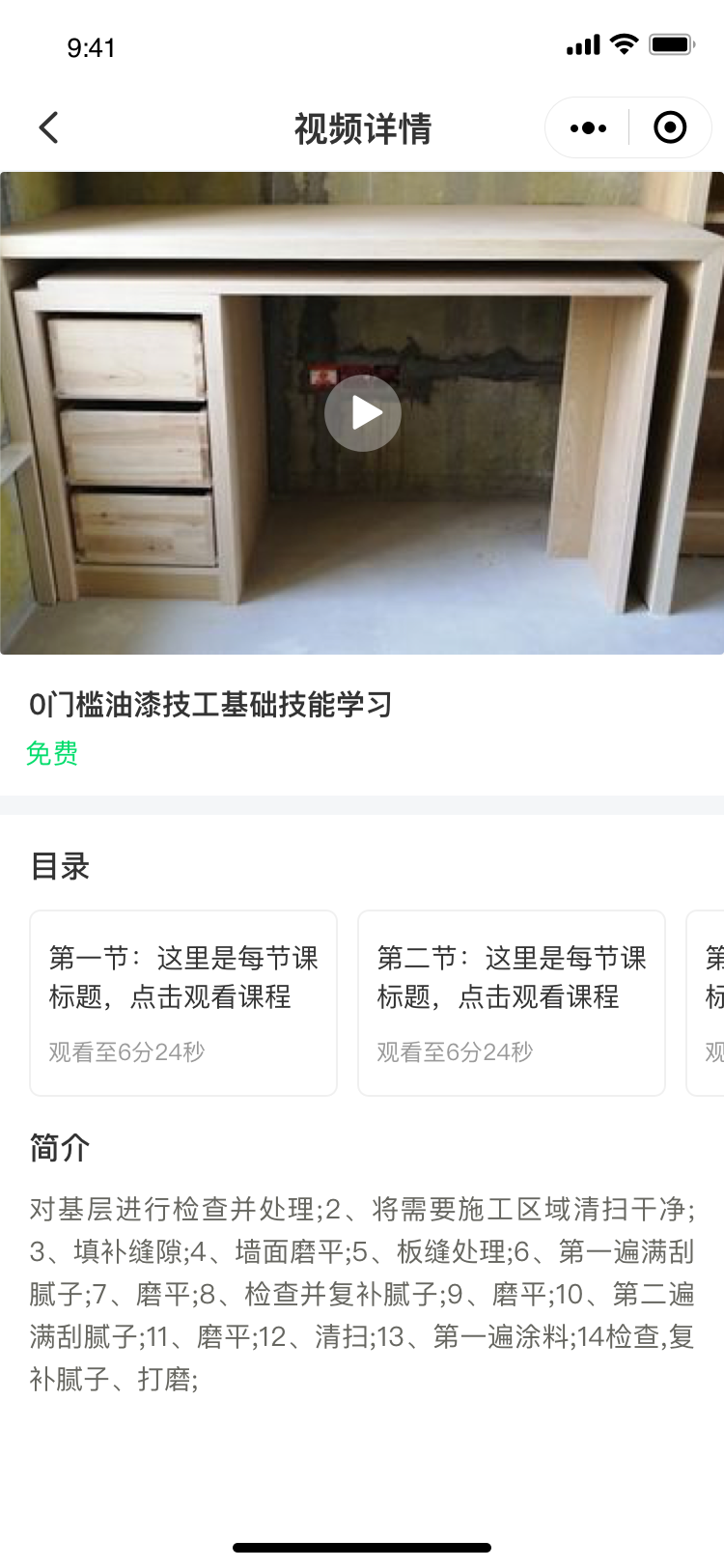Open the 第二节 lesson card

click(512, 1003)
